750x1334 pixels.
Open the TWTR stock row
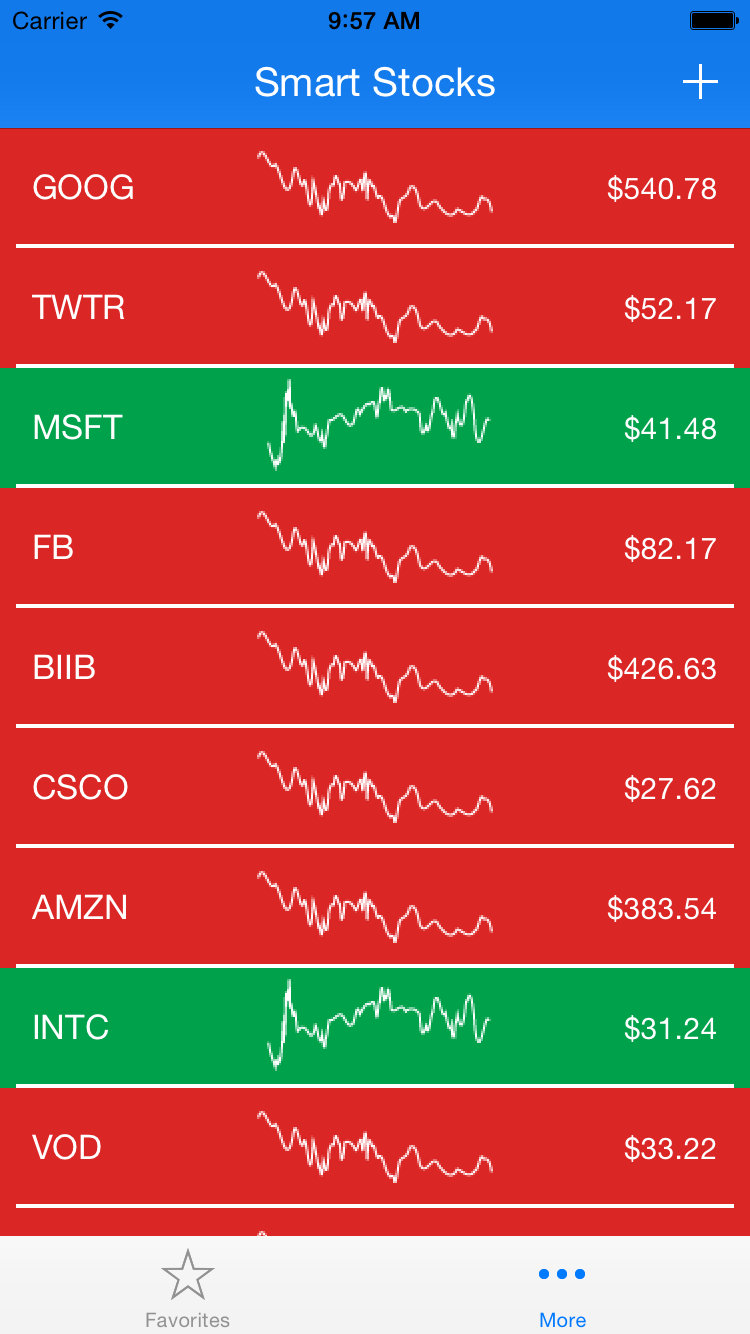375,307
